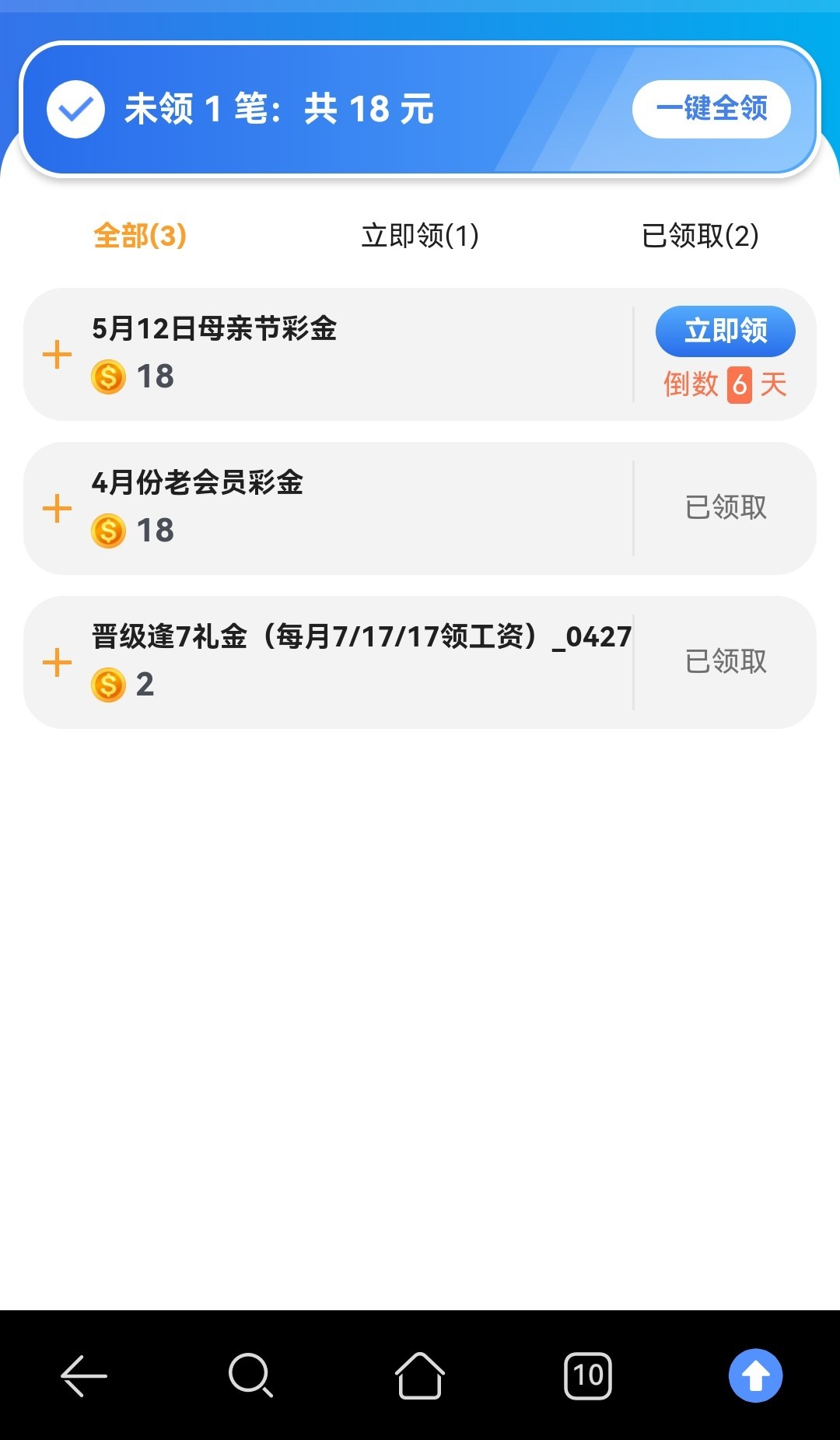840x1440 pixels.
Task: Expand the 晋级逢7礼金 entry
Action: point(57,663)
